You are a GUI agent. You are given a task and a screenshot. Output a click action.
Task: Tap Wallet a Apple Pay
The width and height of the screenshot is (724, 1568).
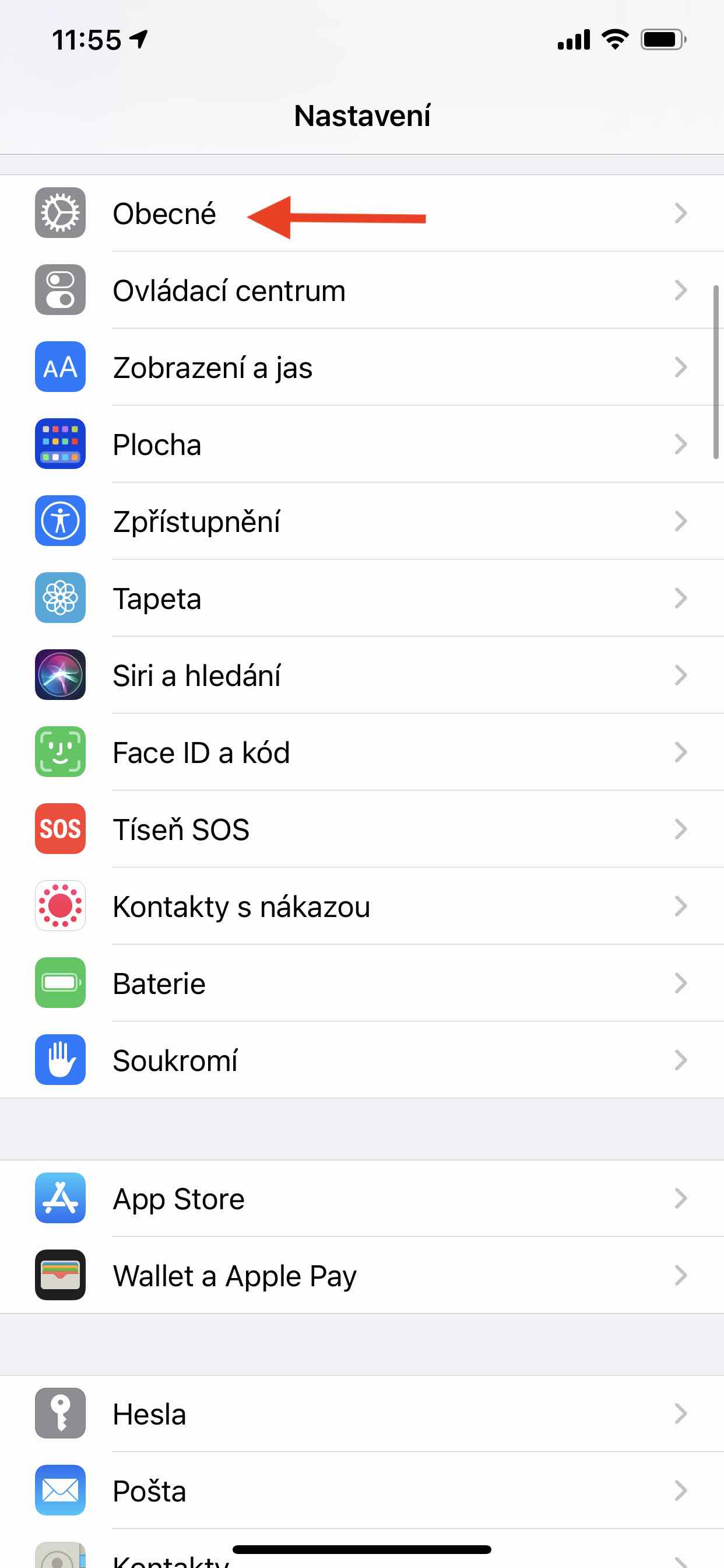(234, 1275)
